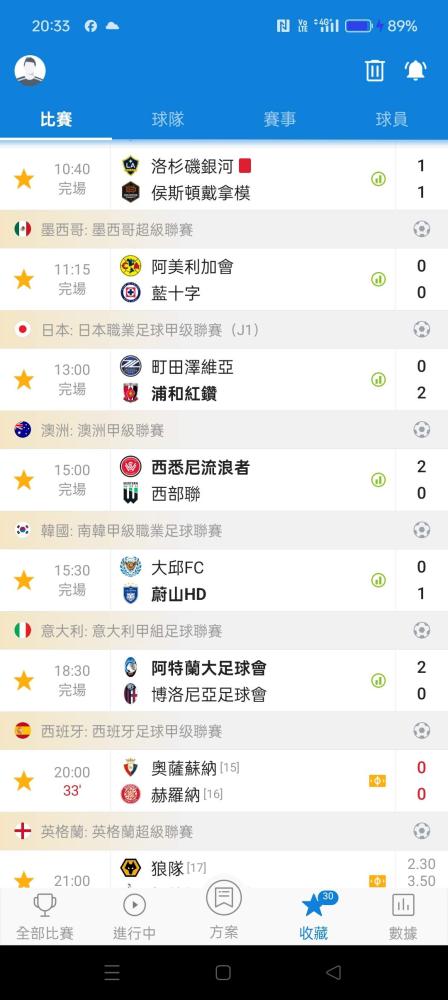Open the 阿特蘭大足球會 vs 博洛尼亞足球會 match
Image resolution: width=448 pixels, height=1000 pixels.
224,680
